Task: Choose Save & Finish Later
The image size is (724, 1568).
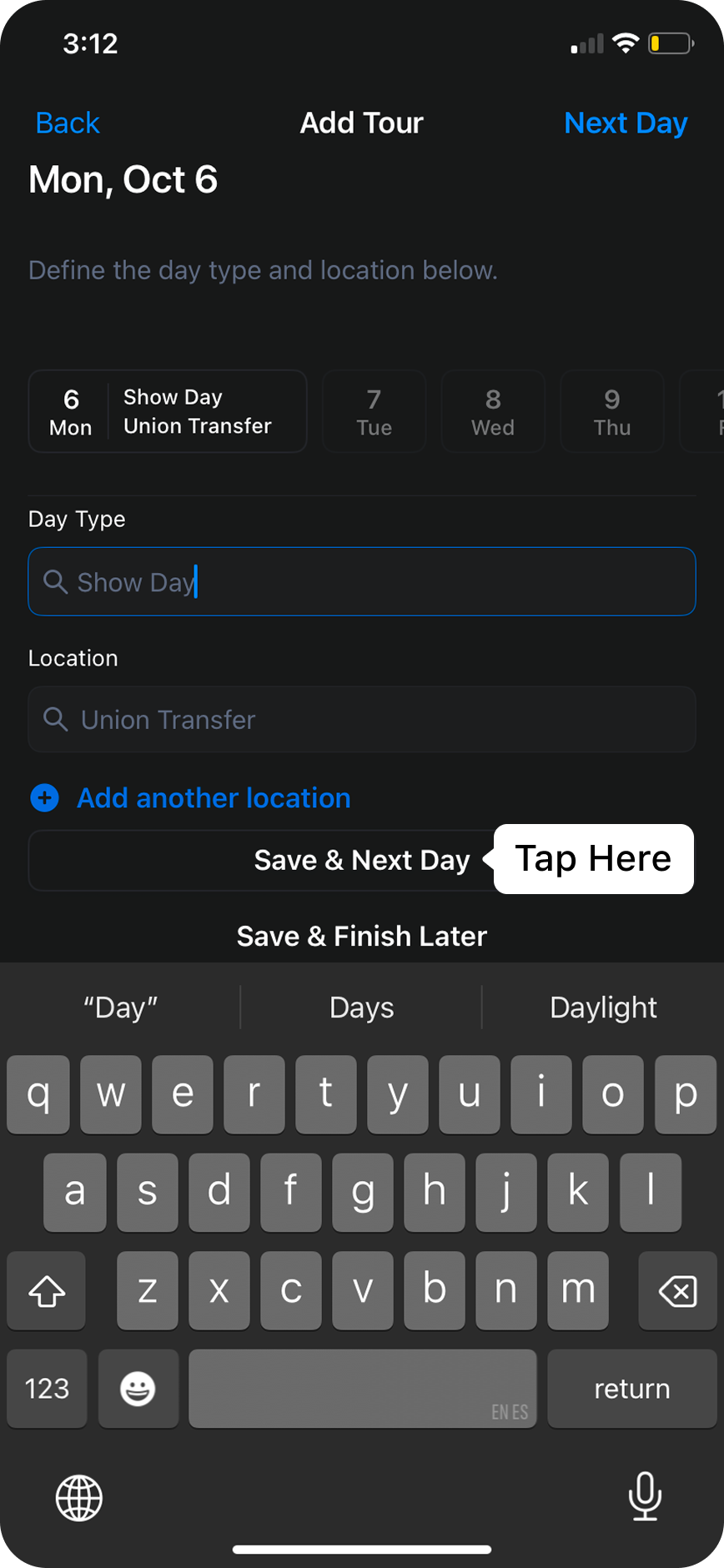Action: tap(361, 936)
